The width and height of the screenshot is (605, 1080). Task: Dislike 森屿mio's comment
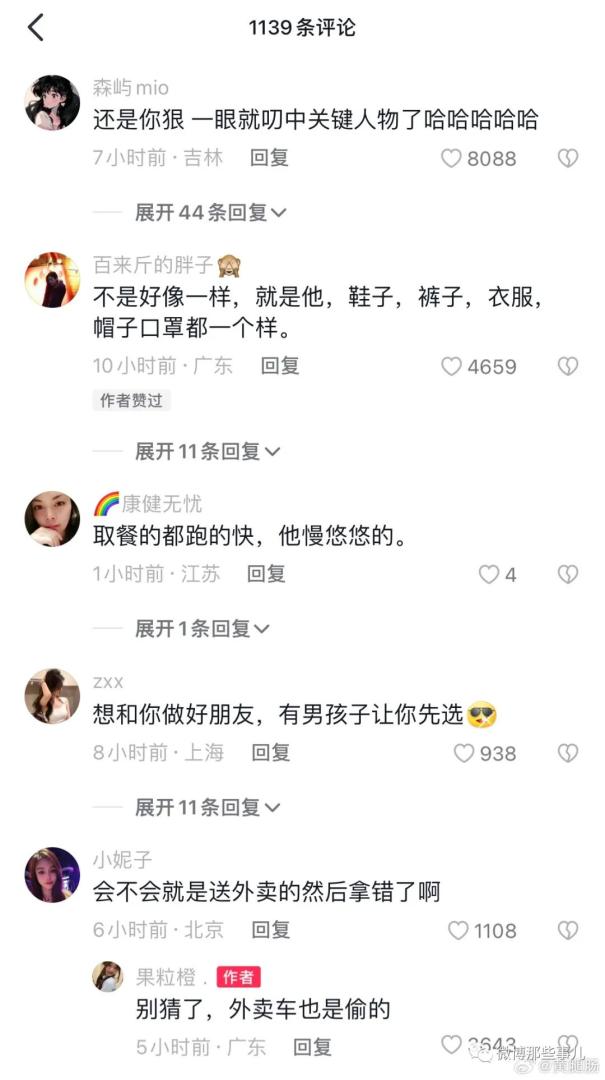568,158
